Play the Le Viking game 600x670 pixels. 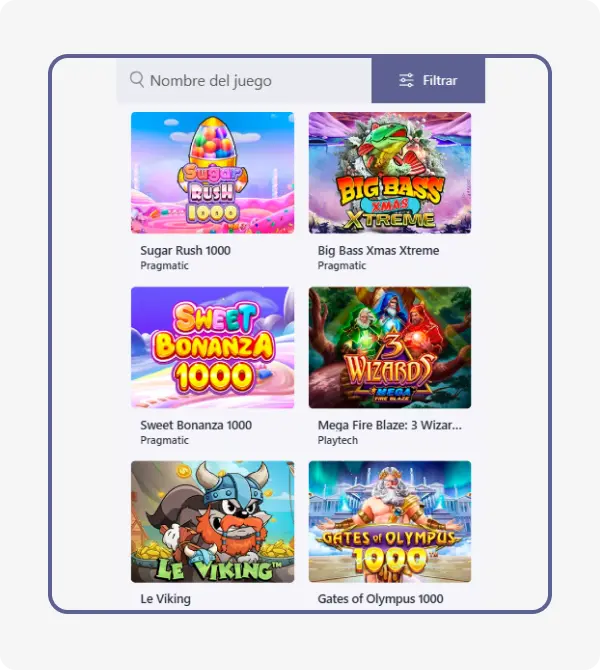pyautogui.click(x=212, y=521)
